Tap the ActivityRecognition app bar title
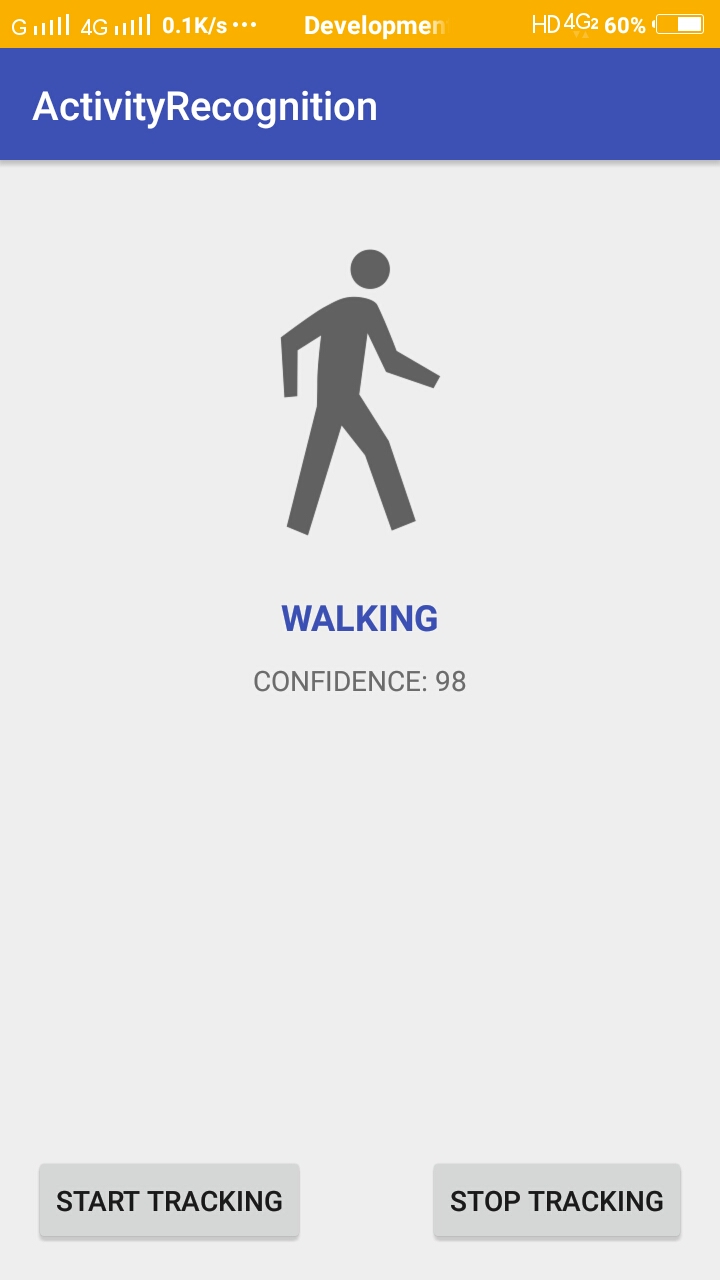720x1280 pixels. tap(205, 105)
